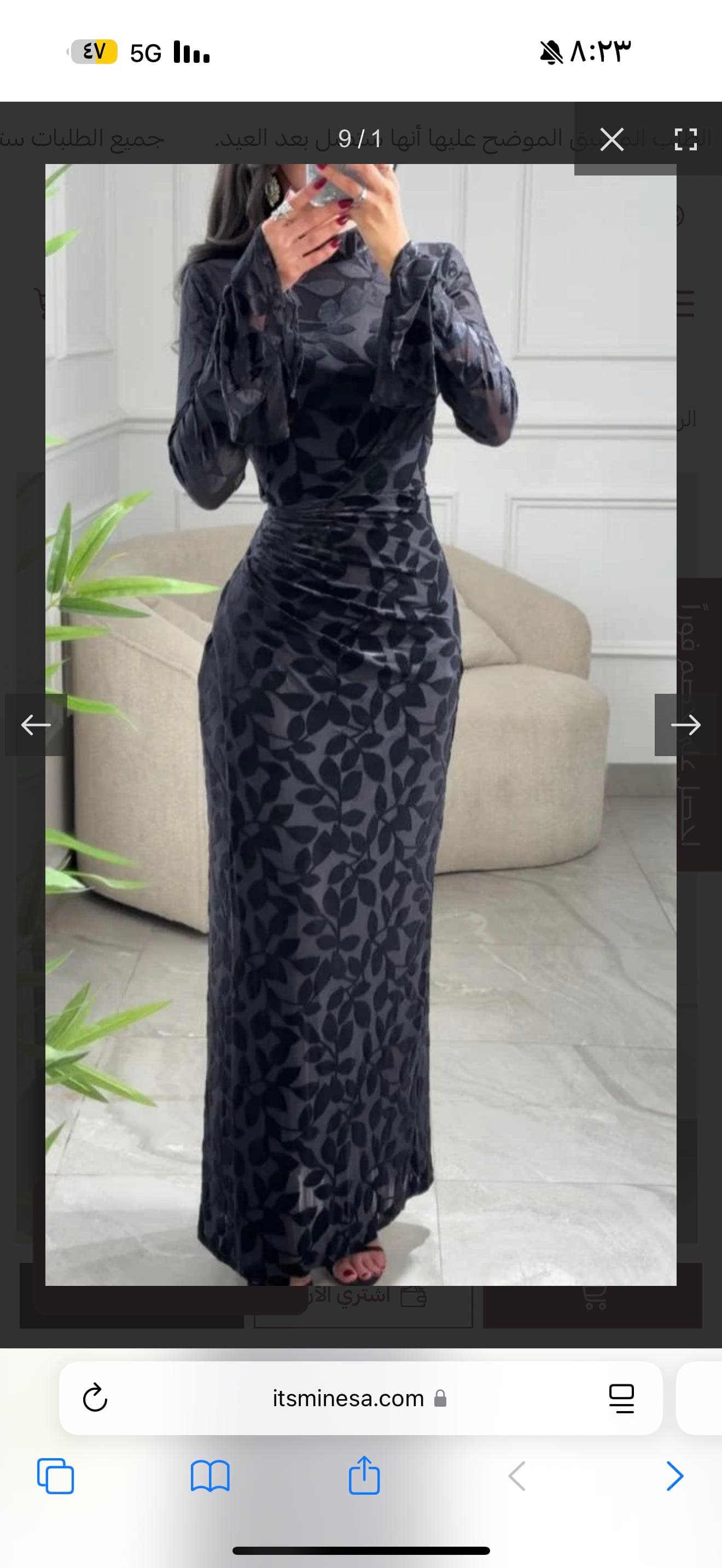Viewport: 722px width, 1568px height.
Task: Share this page via share sheet
Action: pos(364,1475)
